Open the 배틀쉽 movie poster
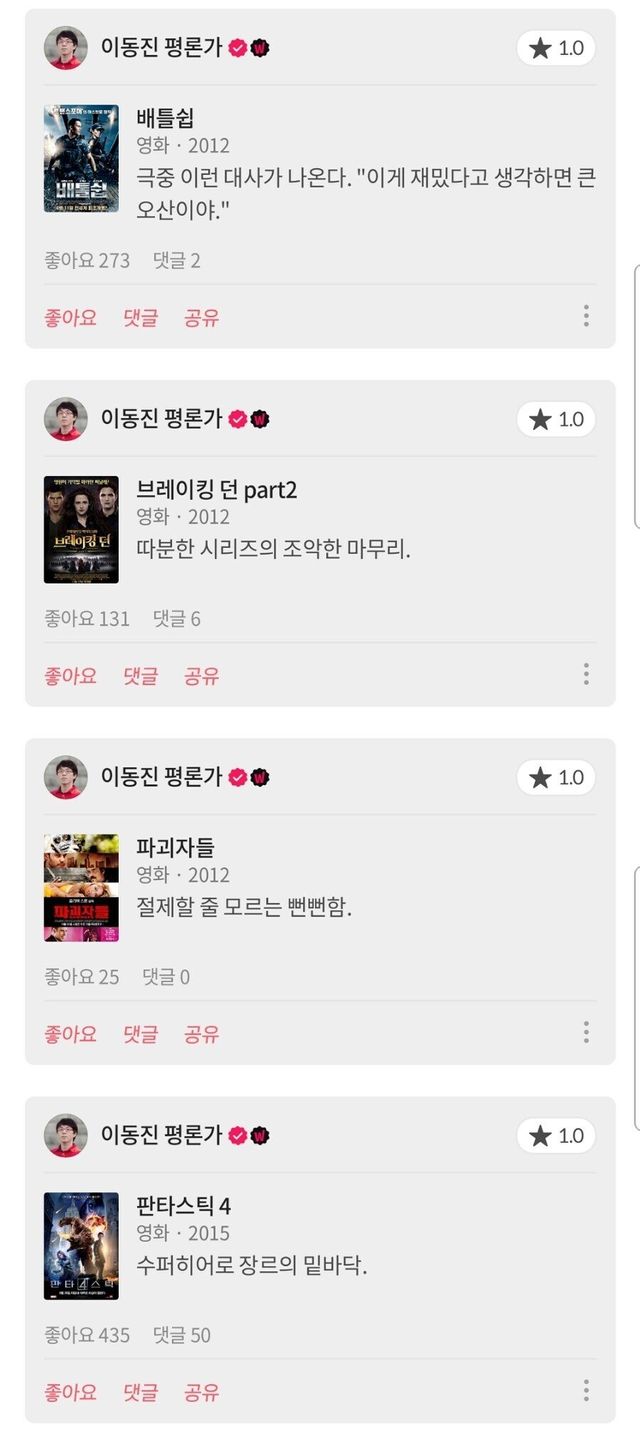 [x=81, y=159]
